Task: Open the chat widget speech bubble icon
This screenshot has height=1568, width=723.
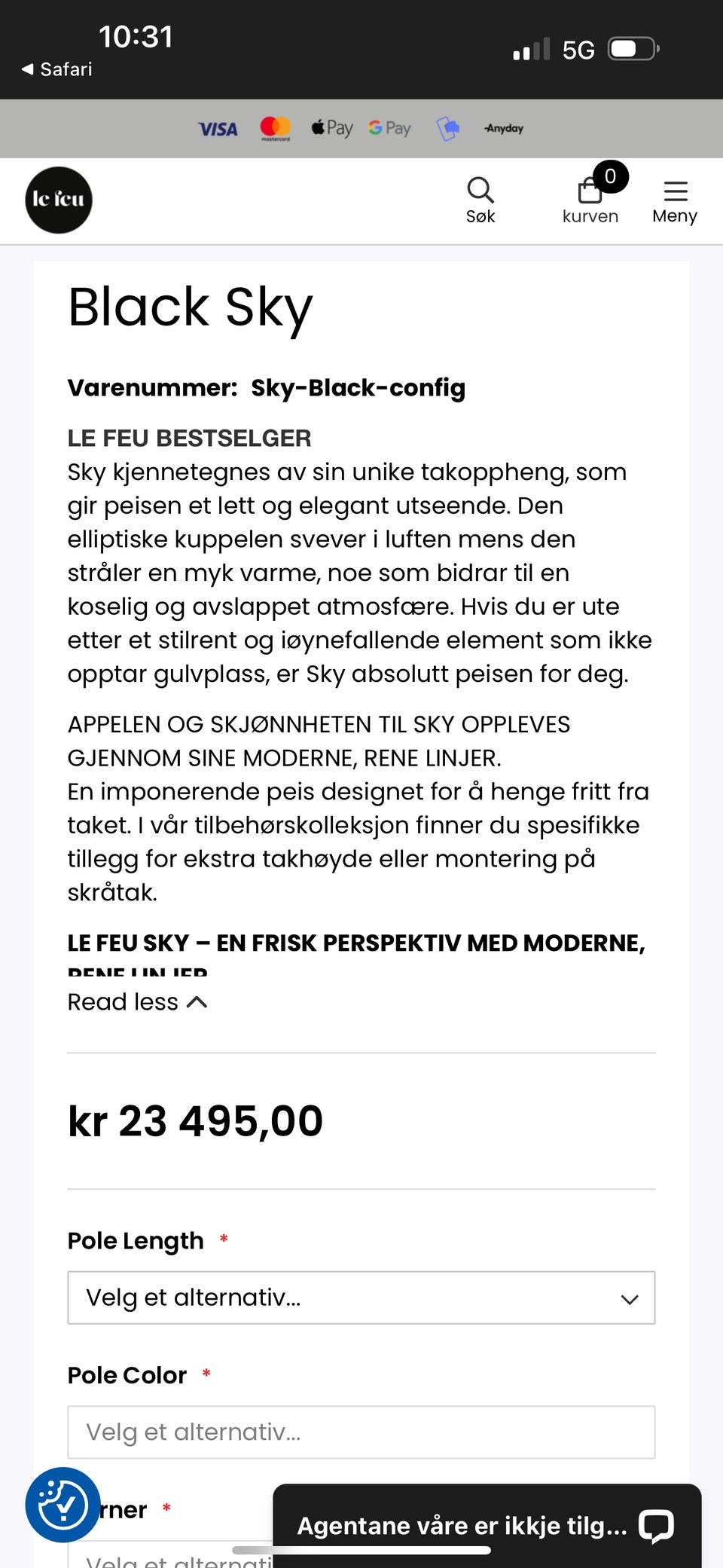Action: coord(656,1524)
